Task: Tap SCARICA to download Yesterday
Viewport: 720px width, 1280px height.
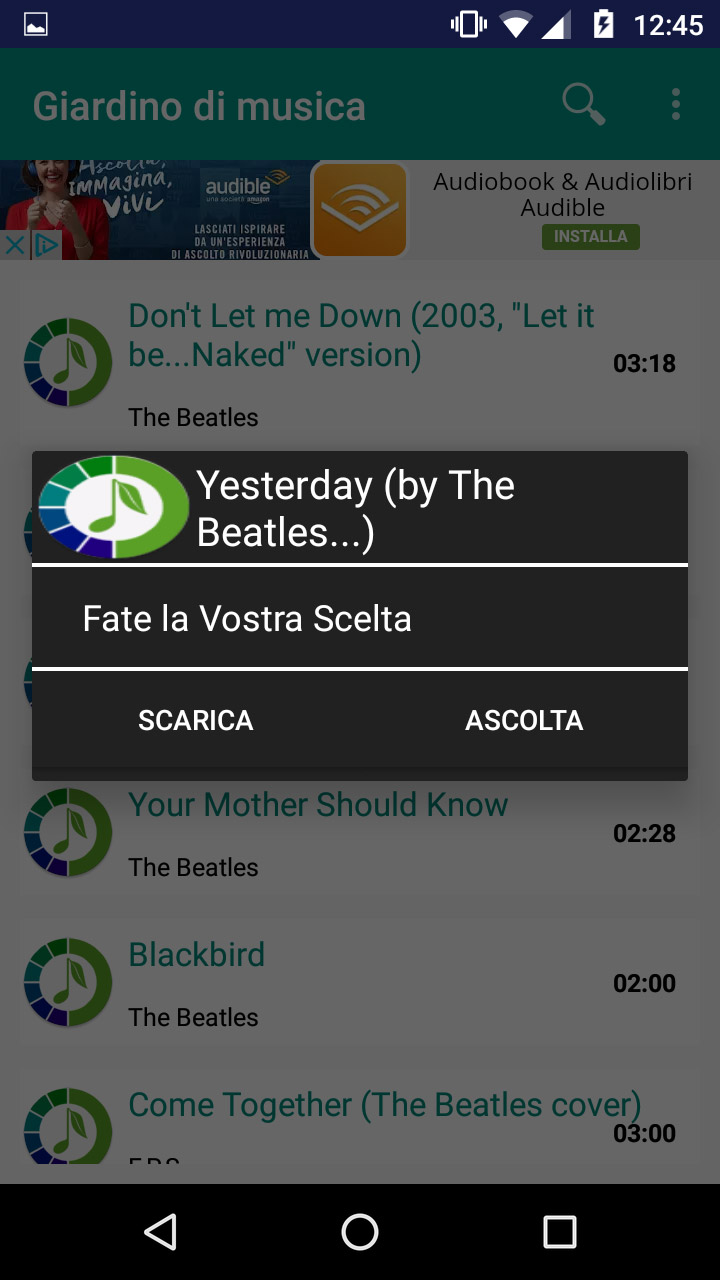Action: point(196,720)
